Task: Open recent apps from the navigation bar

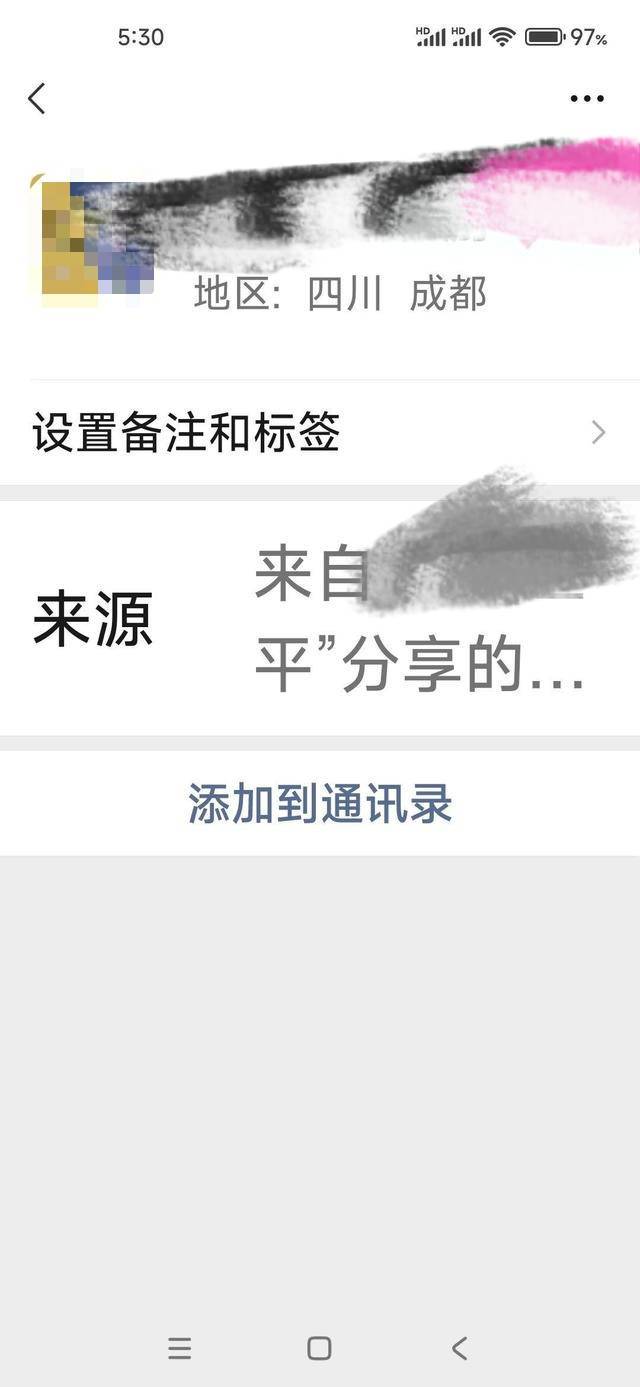Action: point(180,1348)
